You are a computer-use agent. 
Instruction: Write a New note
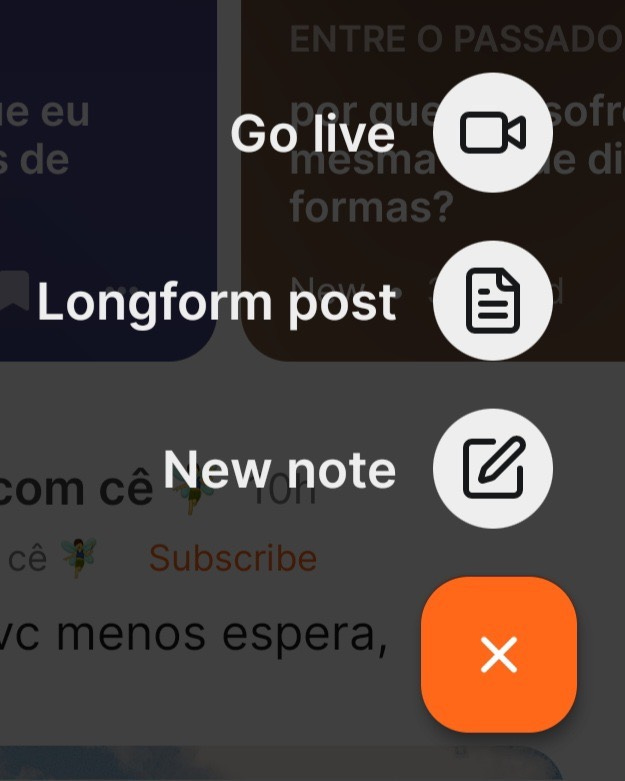pos(493,469)
